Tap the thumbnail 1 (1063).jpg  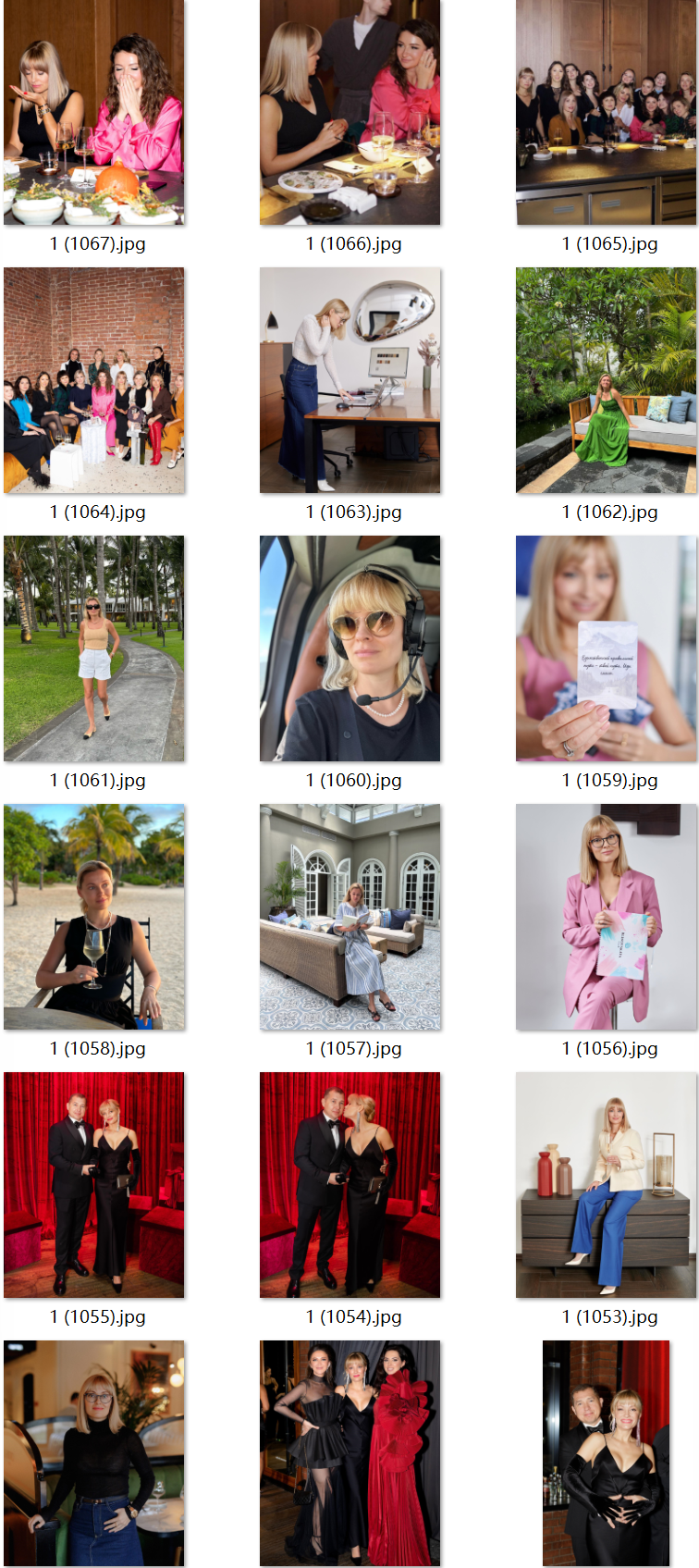349,380
